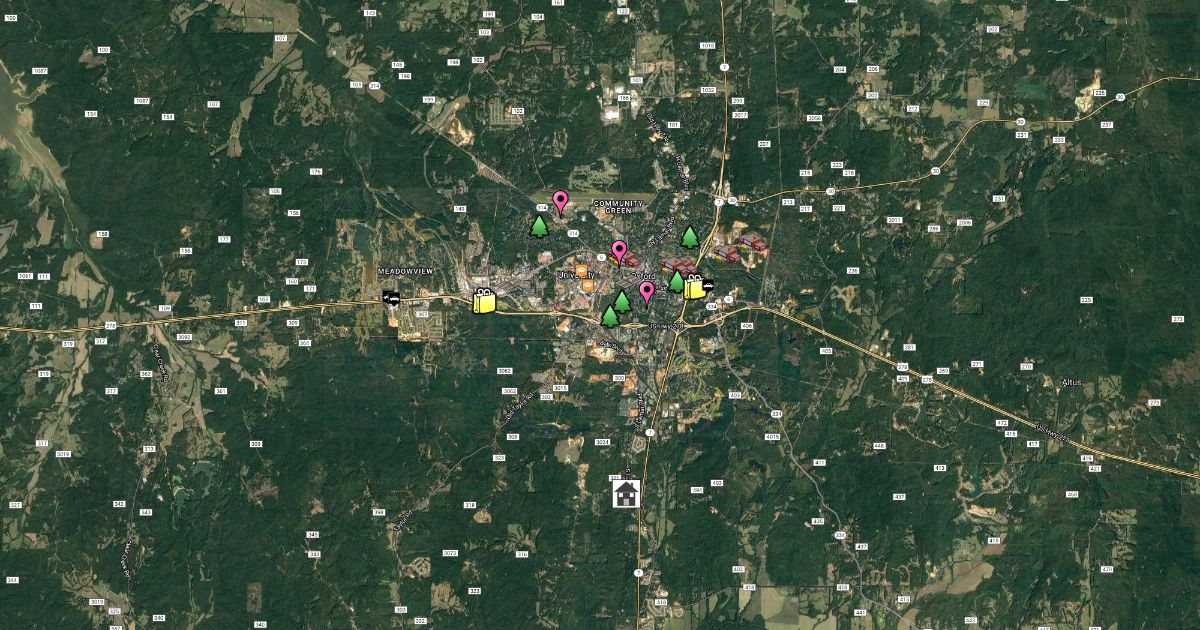Open the shopping bag marker with car badge
Image resolution: width=1200 pixels, height=630 pixels.
pyautogui.click(x=694, y=289)
